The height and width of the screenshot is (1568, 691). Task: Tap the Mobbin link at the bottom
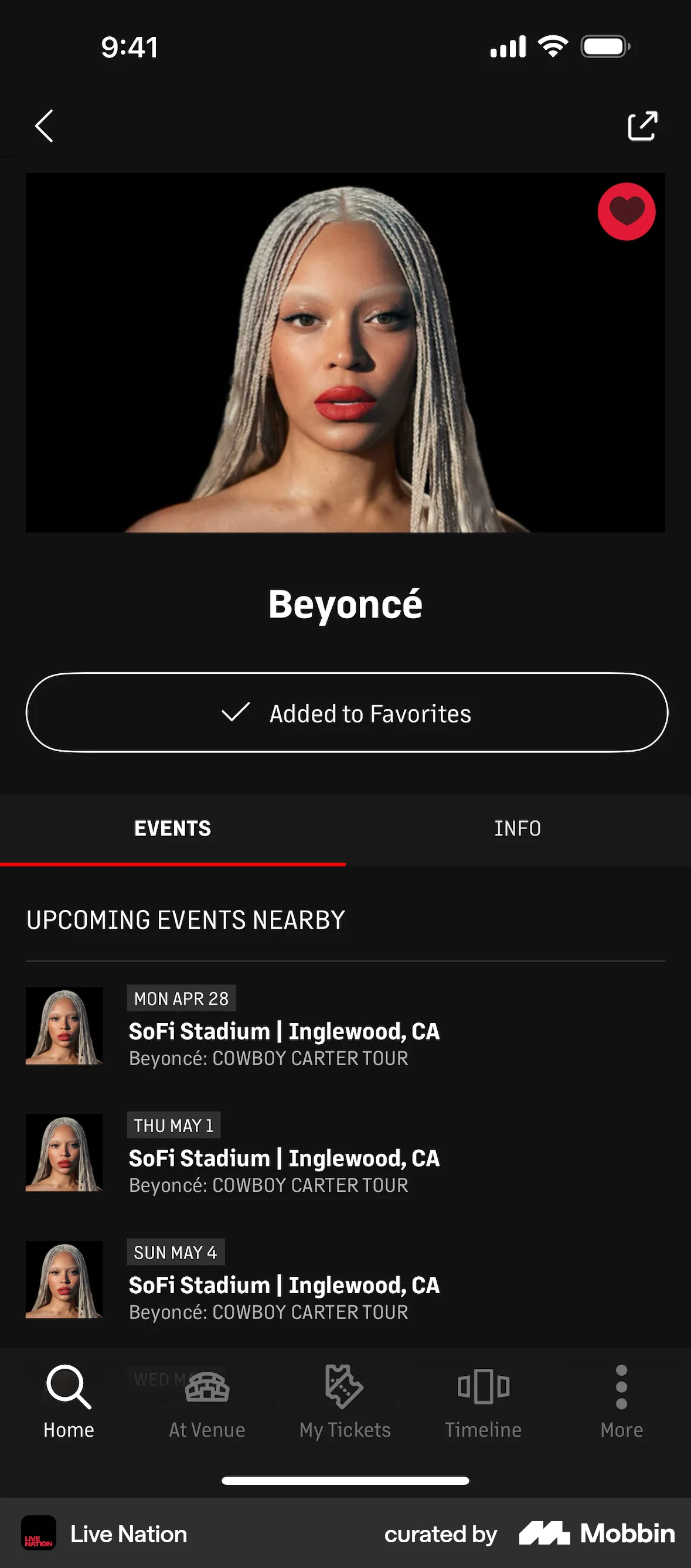click(595, 1534)
